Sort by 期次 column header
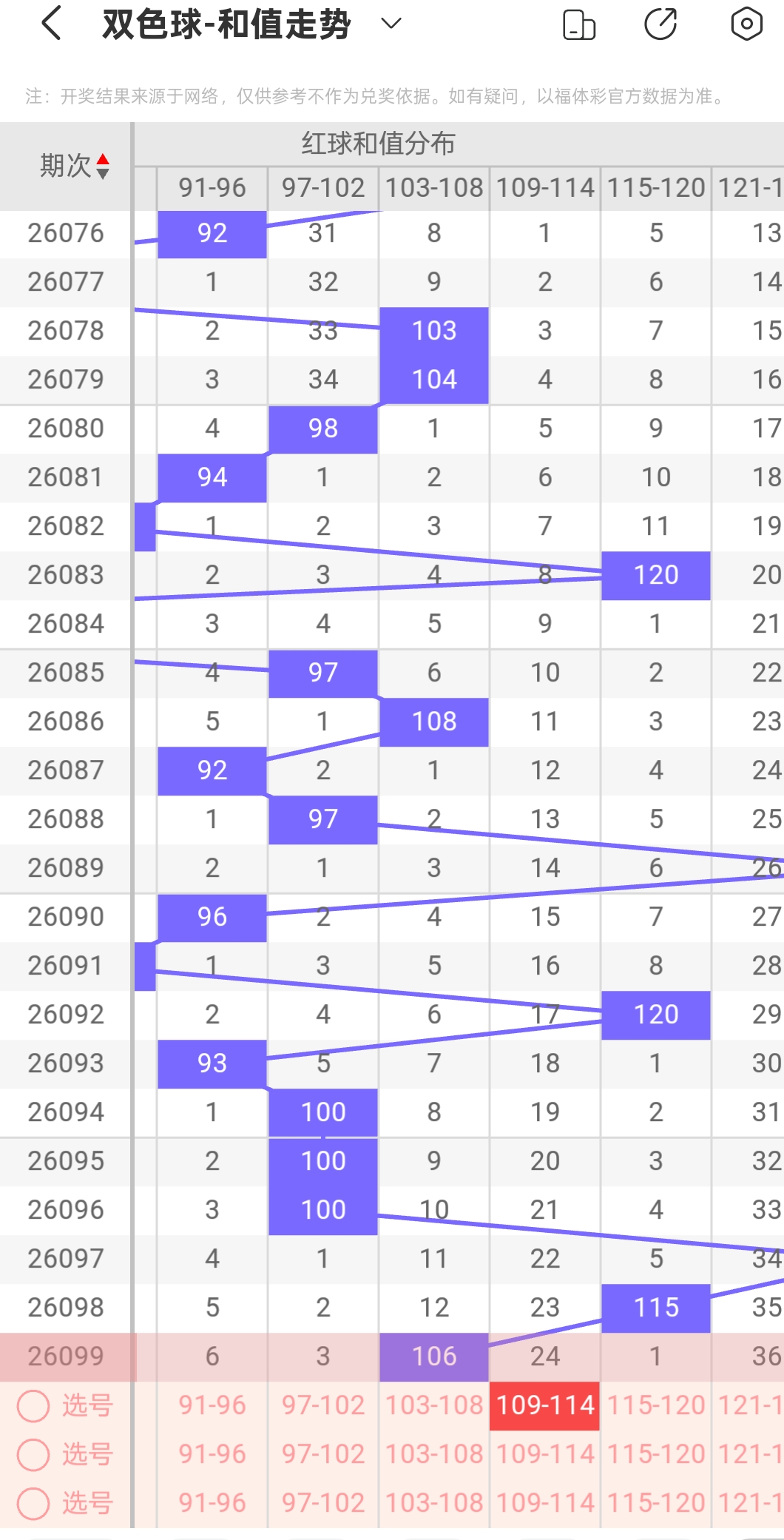Screen dimensions: 784x1540 (74, 166)
